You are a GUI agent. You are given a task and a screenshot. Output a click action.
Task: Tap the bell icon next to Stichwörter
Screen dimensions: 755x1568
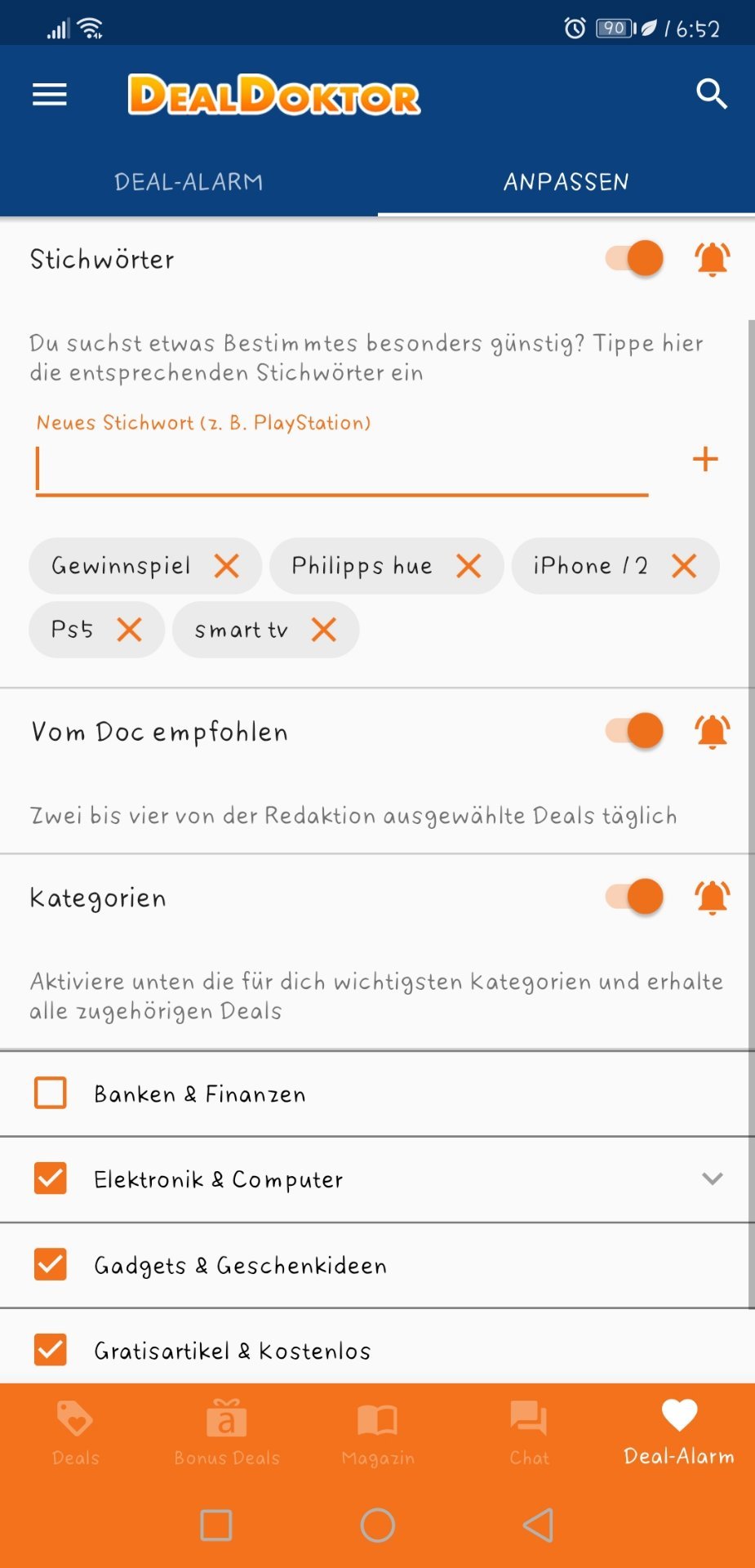712,259
